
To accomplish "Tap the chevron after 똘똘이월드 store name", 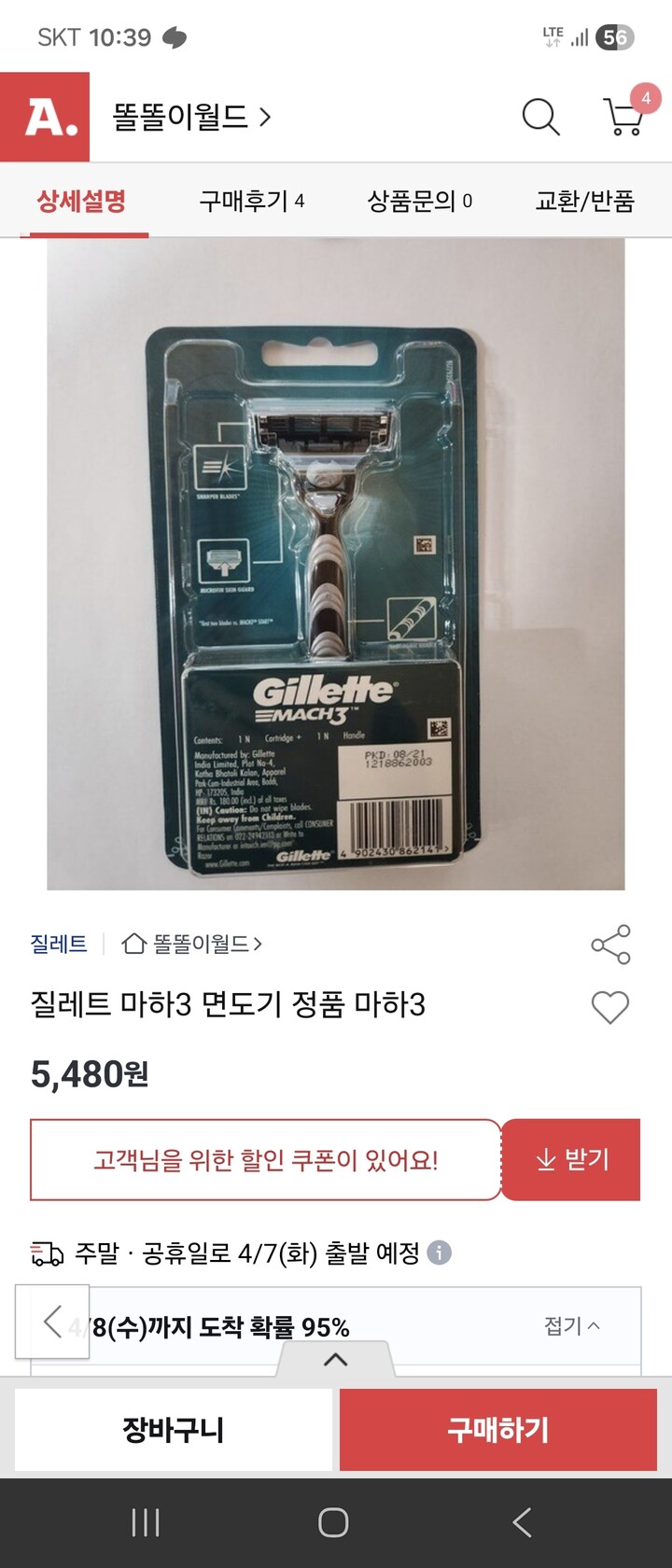I will (x=265, y=117).
